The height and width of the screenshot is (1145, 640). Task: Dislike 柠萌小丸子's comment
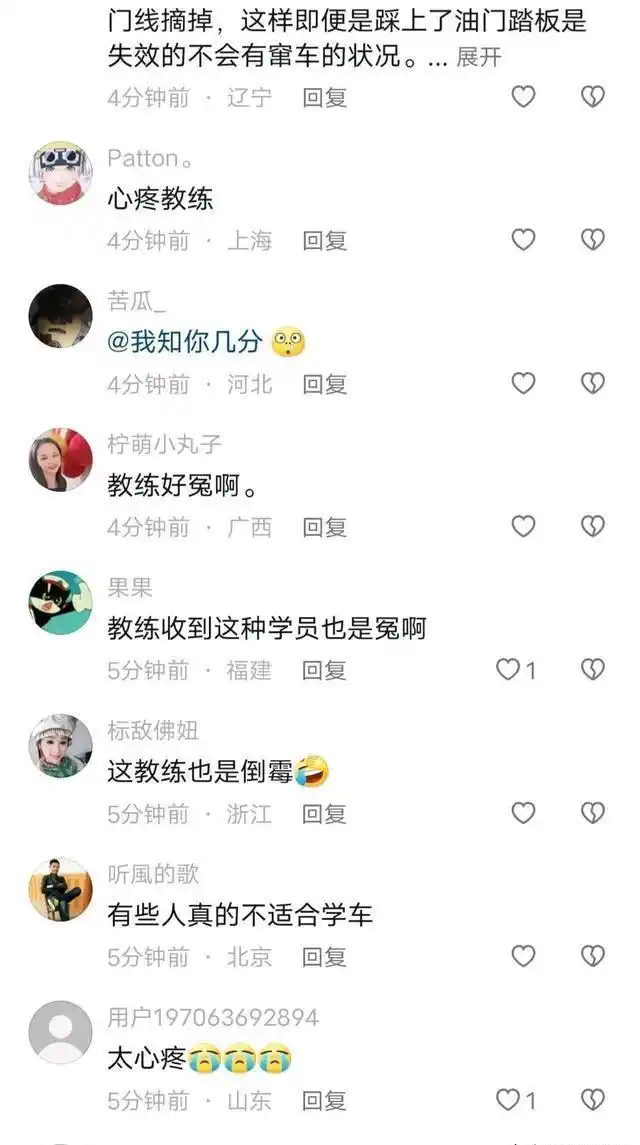click(x=593, y=526)
